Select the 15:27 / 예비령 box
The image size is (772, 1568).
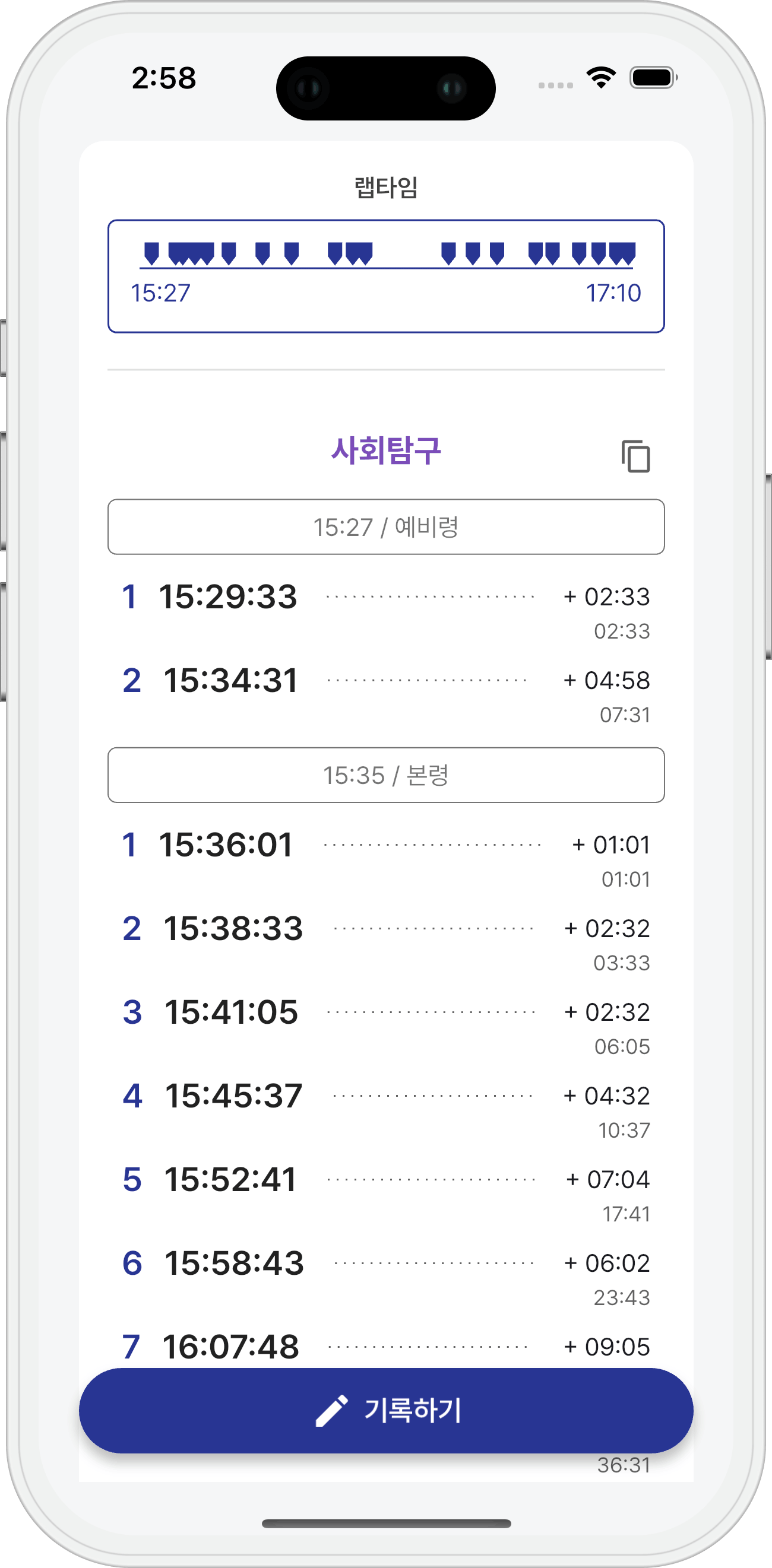[x=386, y=527]
